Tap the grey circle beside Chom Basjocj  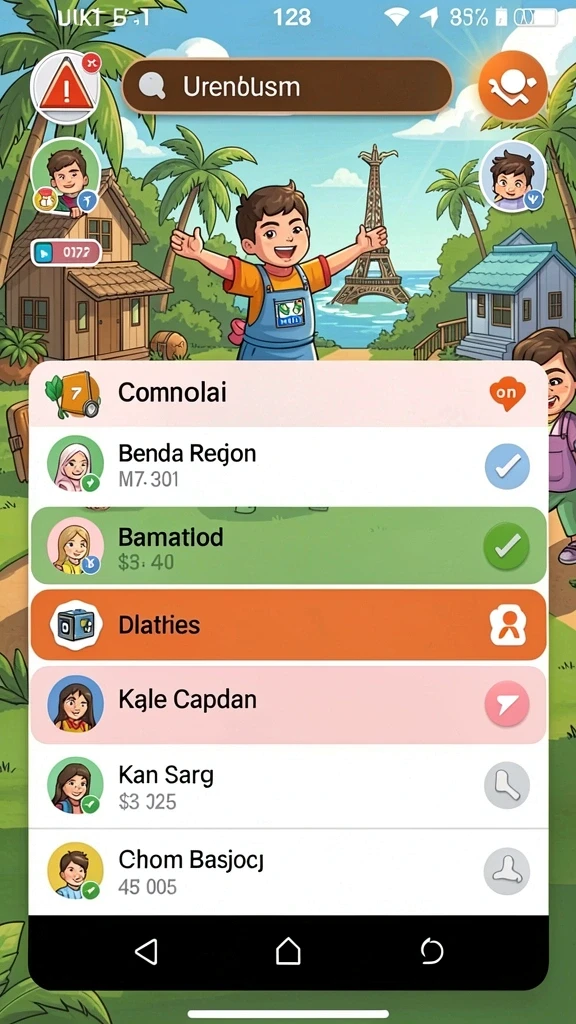point(506,871)
